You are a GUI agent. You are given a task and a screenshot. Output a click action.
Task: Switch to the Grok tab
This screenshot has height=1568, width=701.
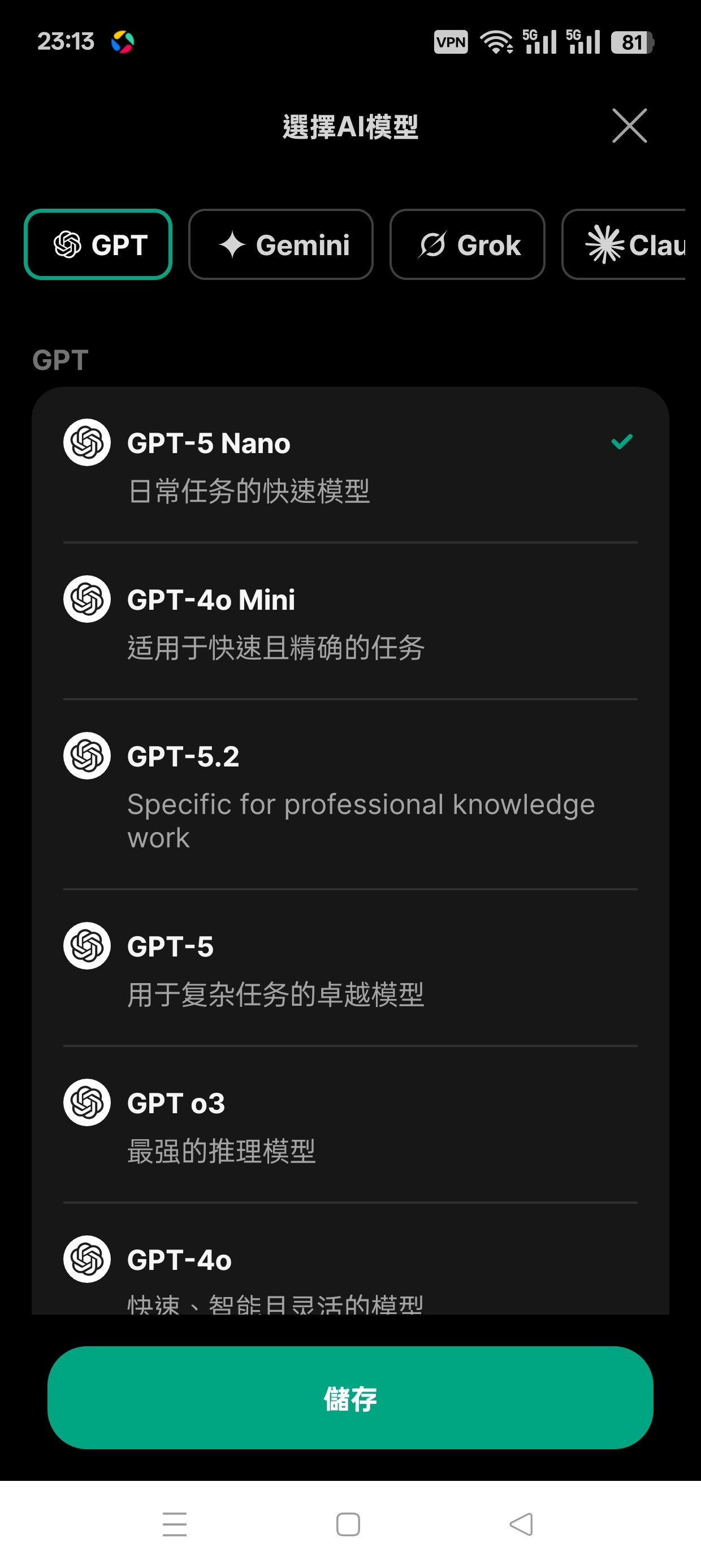pyautogui.click(x=468, y=245)
